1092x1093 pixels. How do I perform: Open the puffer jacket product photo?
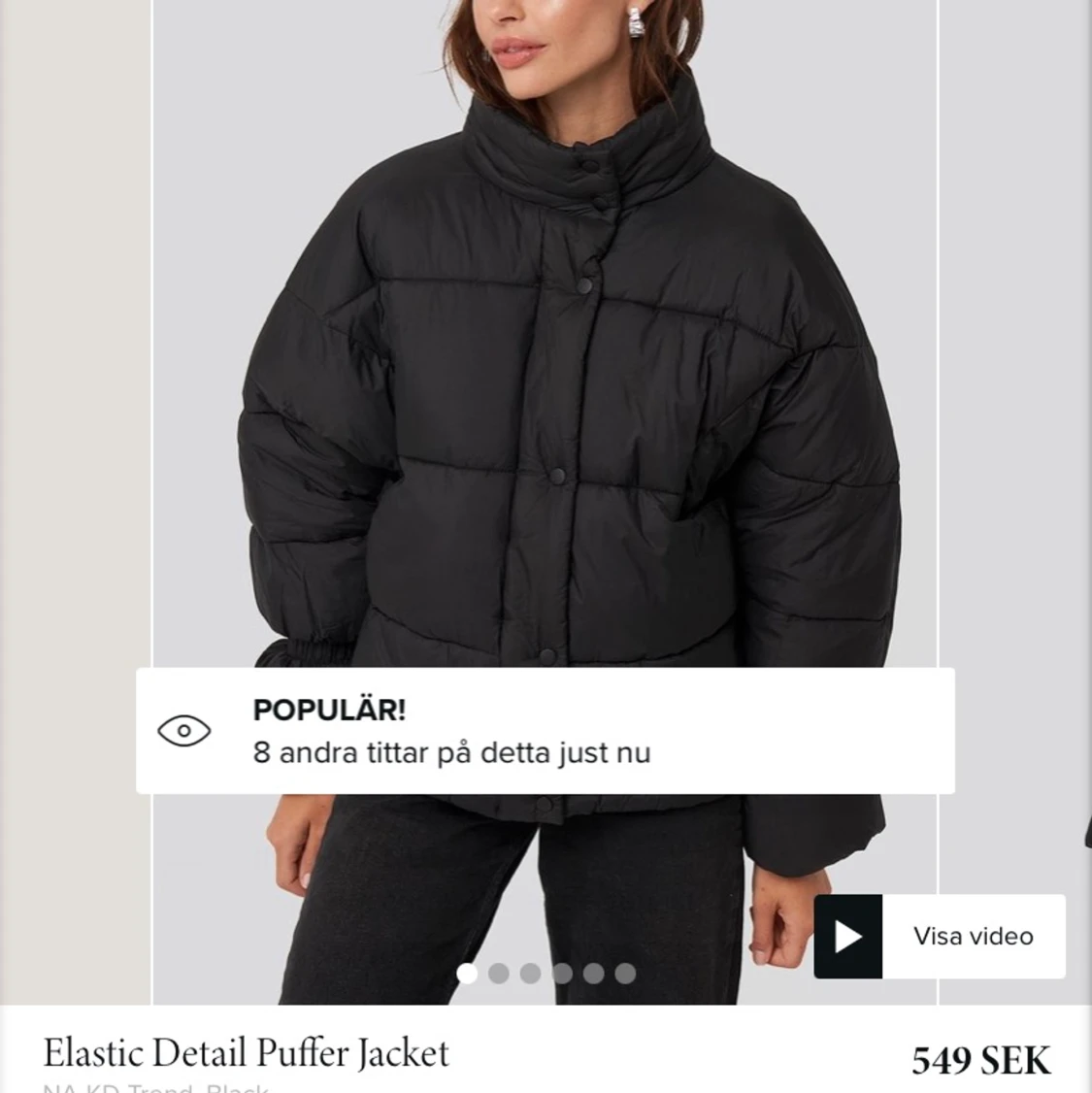pos(544,388)
